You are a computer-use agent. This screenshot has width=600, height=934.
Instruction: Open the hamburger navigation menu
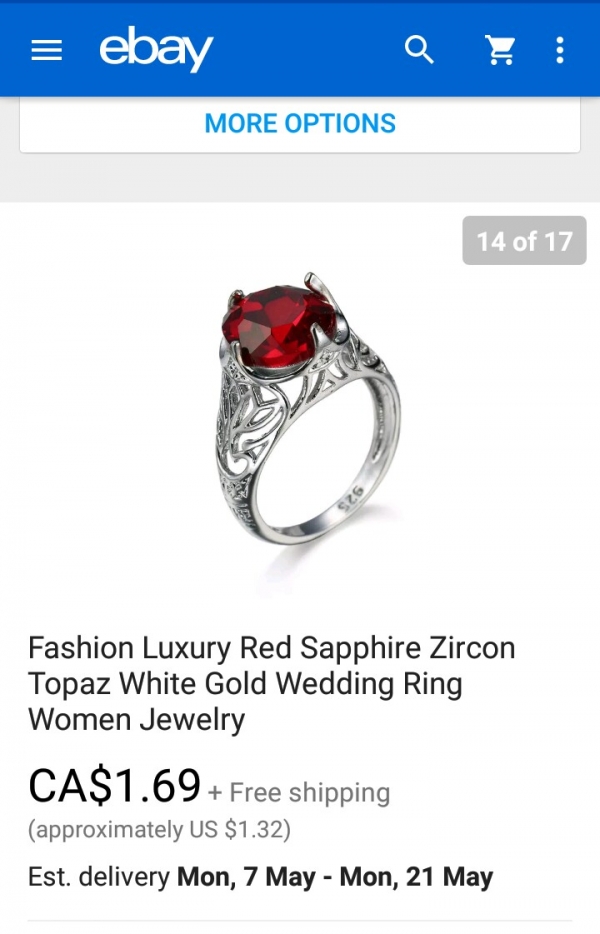[47, 50]
